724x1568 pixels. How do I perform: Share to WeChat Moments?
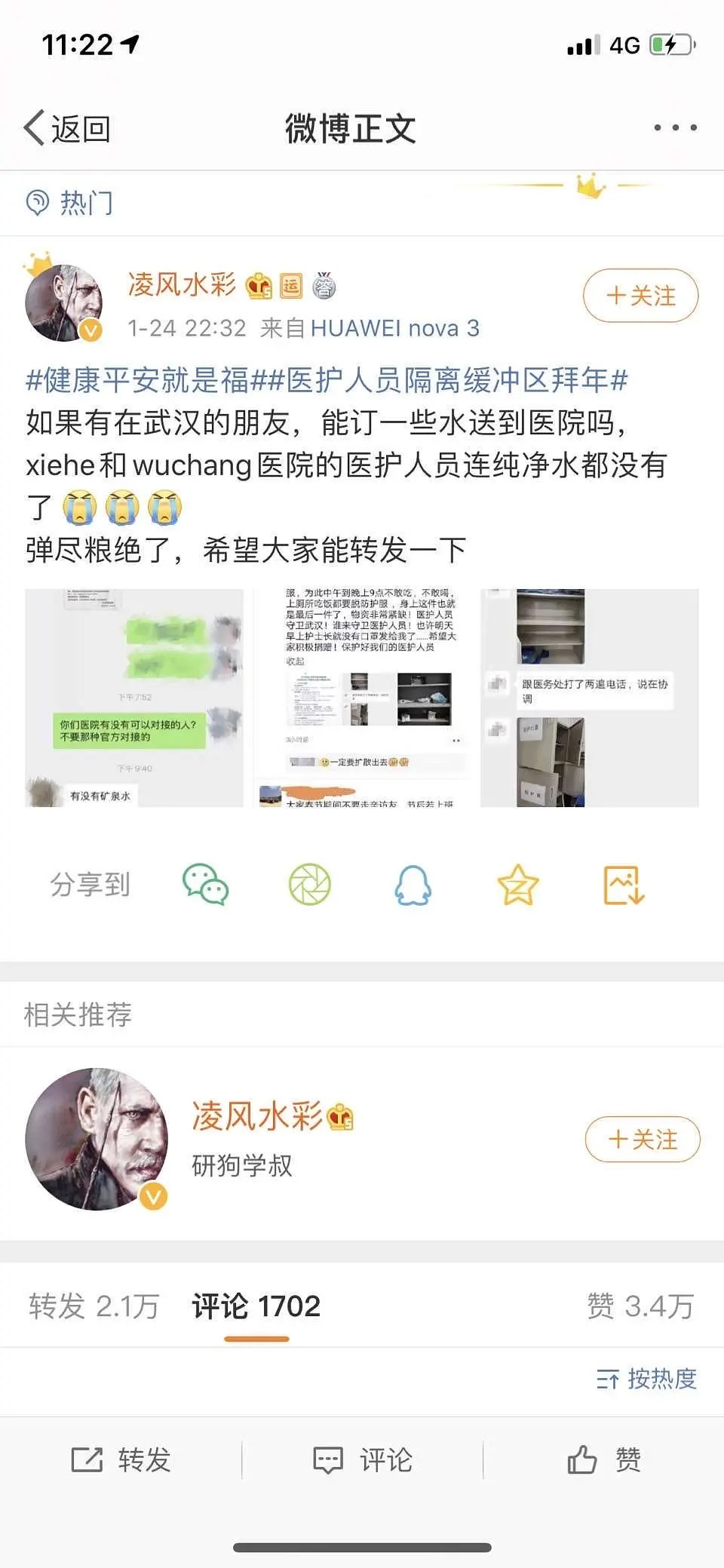pyautogui.click(x=310, y=885)
